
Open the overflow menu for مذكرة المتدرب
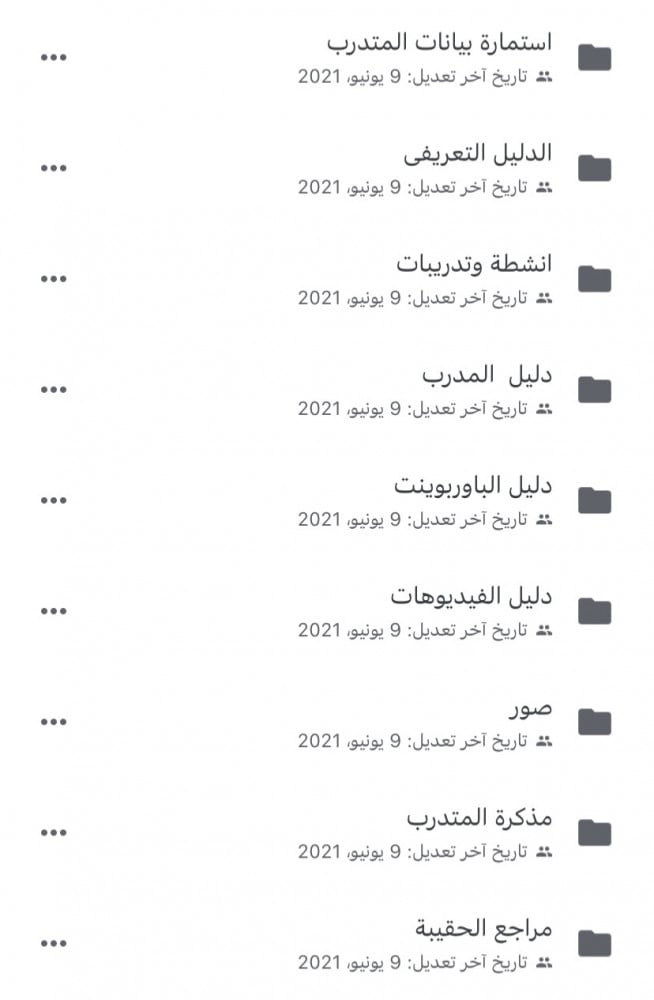click(x=53, y=832)
